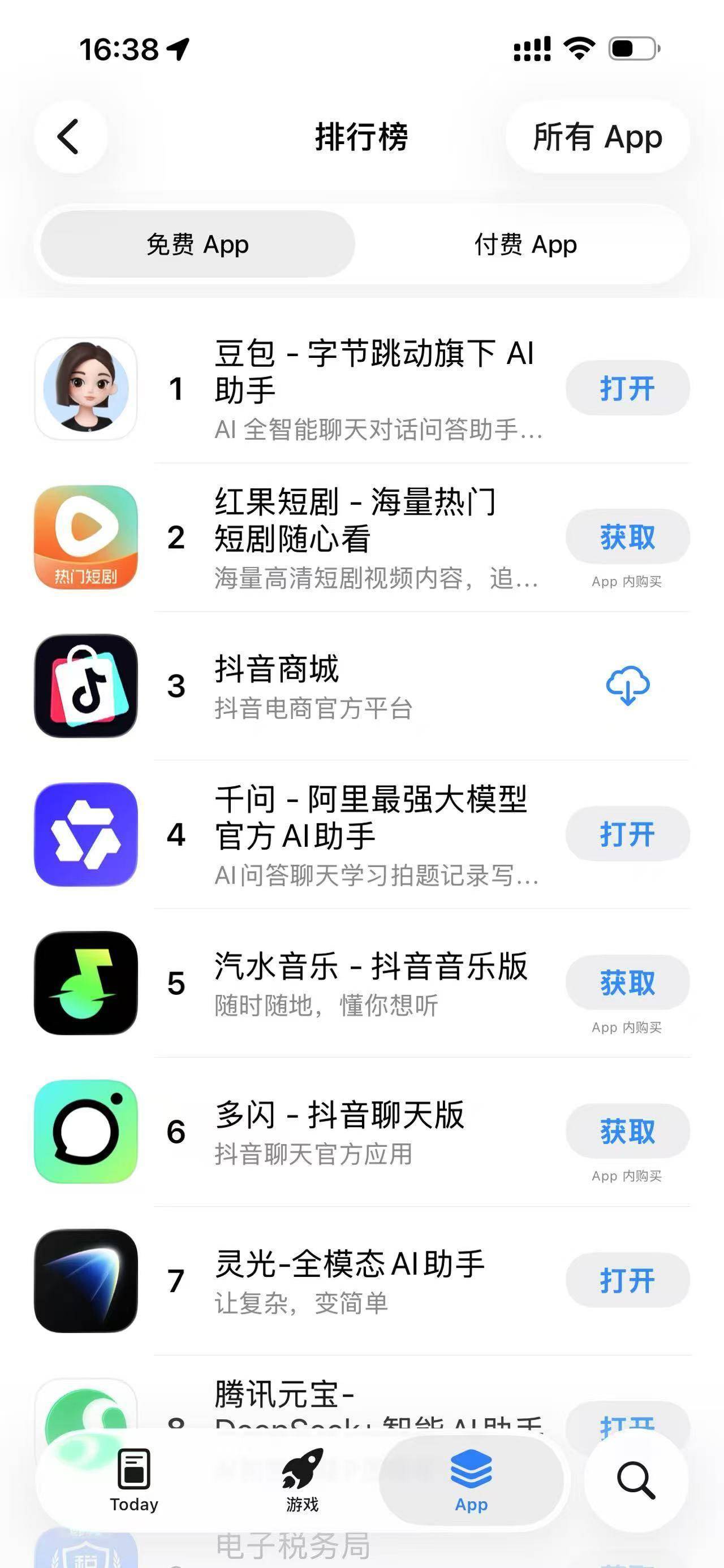Tap the 汽水音乐 app icon

click(87, 982)
